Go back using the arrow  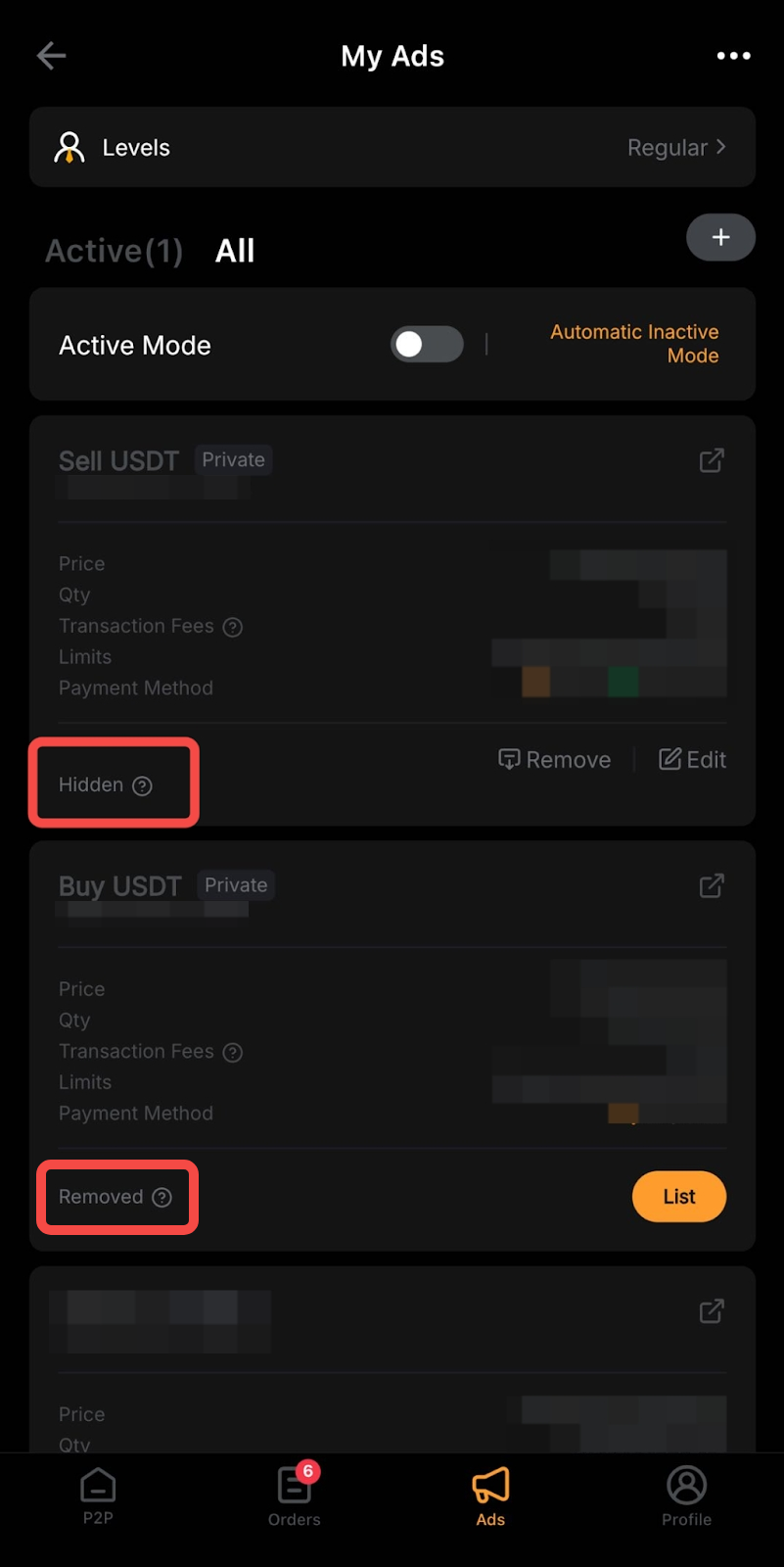(x=51, y=56)
